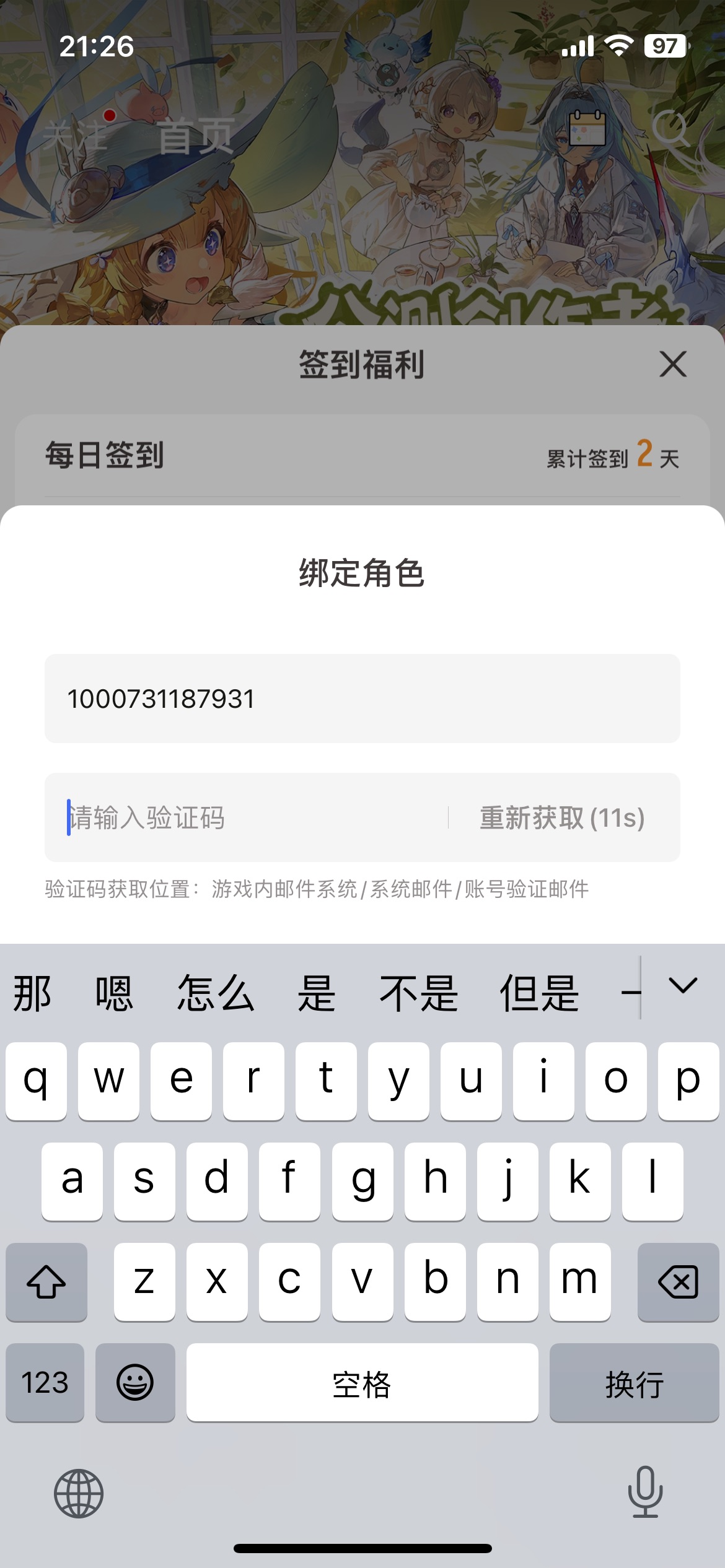Open the emoji keyboard

pos(135,1382)
